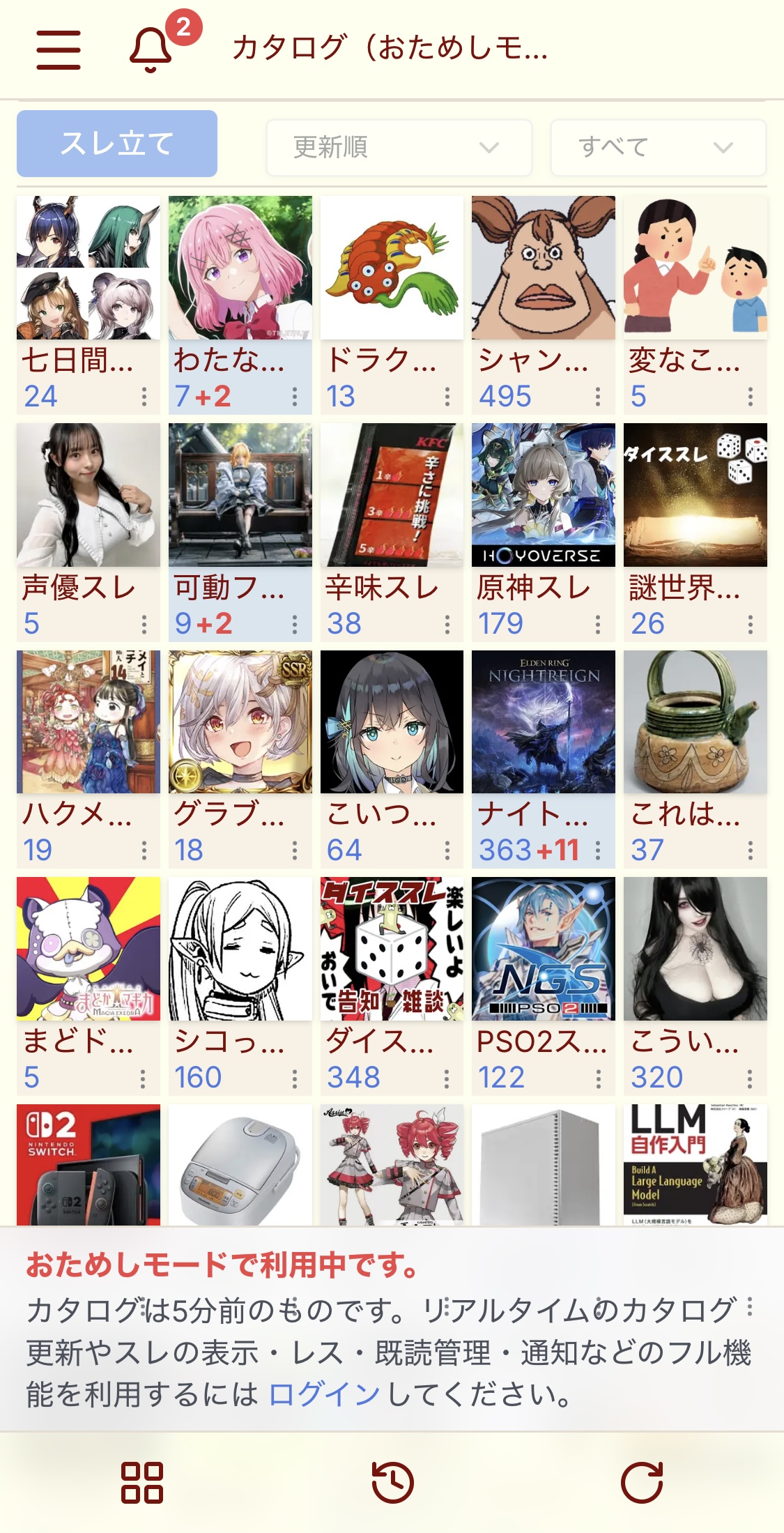Screen dimensions: 784x1533
Task: Tap the スレ立て button
Action: point(117,144)
